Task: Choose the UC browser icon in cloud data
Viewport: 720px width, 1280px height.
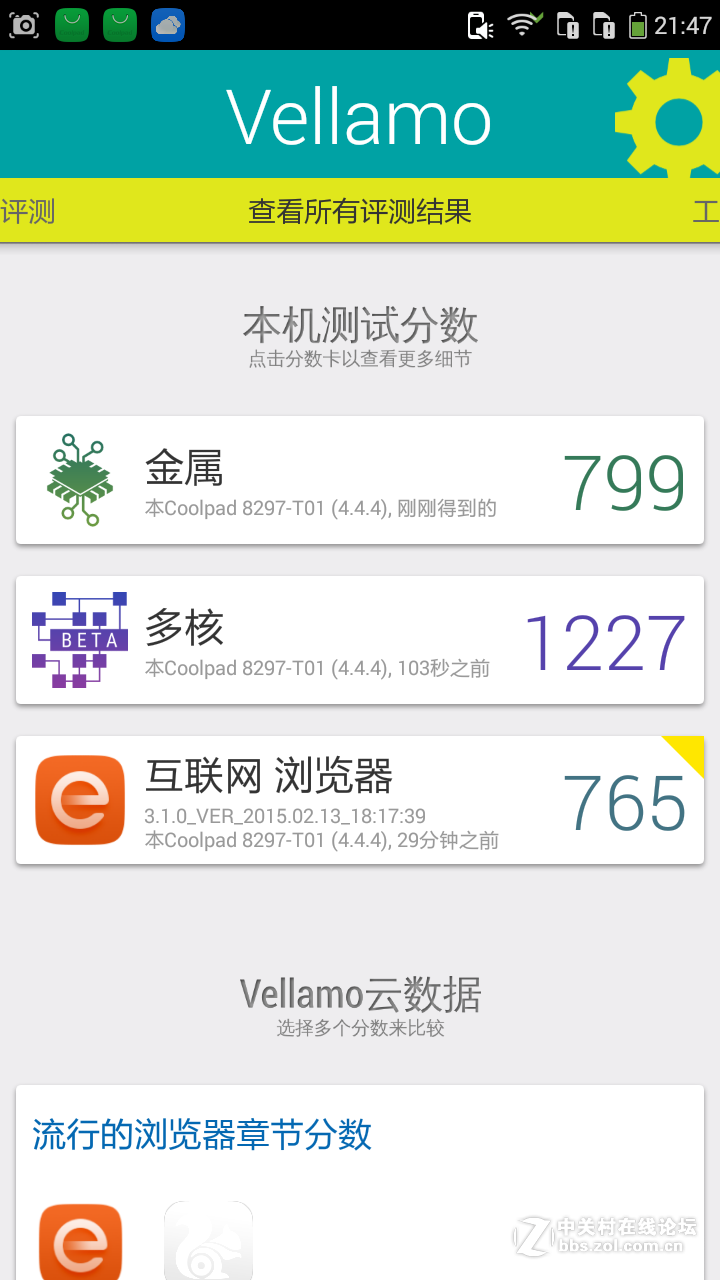Action: (x=208, y=1242)
